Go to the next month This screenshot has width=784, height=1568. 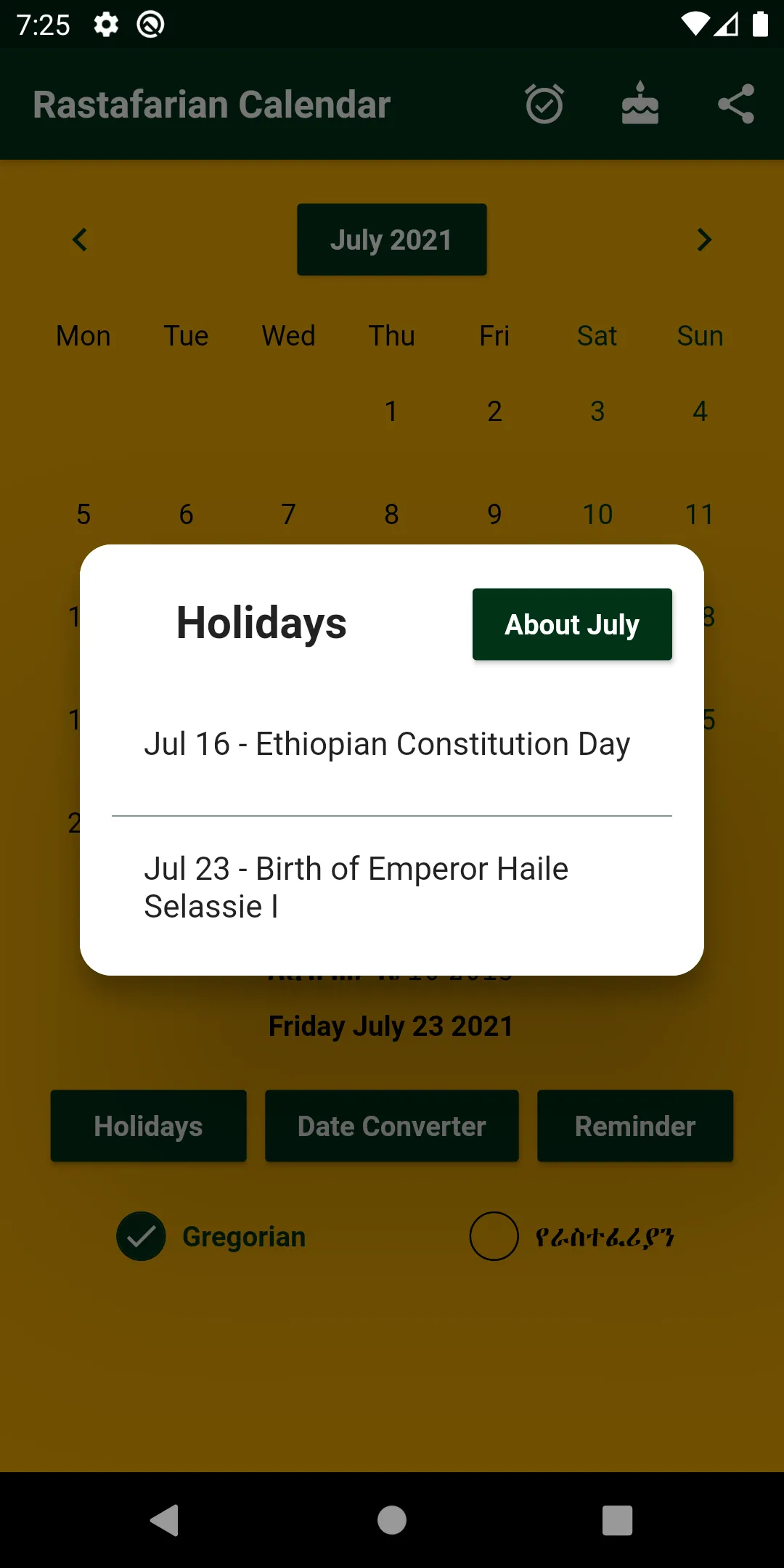pyautogui.click(x=703, y=240)
